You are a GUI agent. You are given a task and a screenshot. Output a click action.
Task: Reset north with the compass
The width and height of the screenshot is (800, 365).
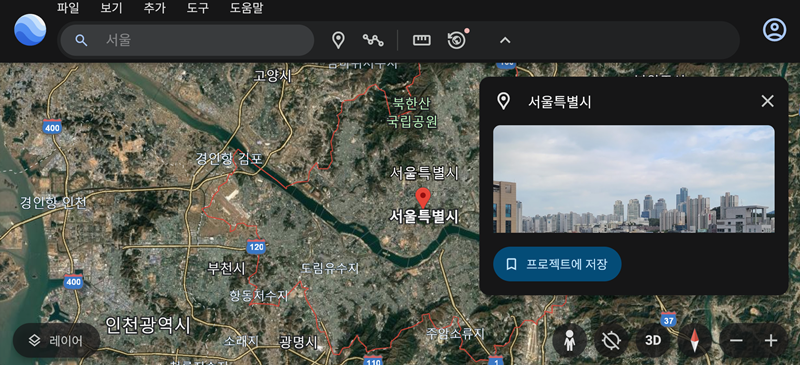pos(694,340)
